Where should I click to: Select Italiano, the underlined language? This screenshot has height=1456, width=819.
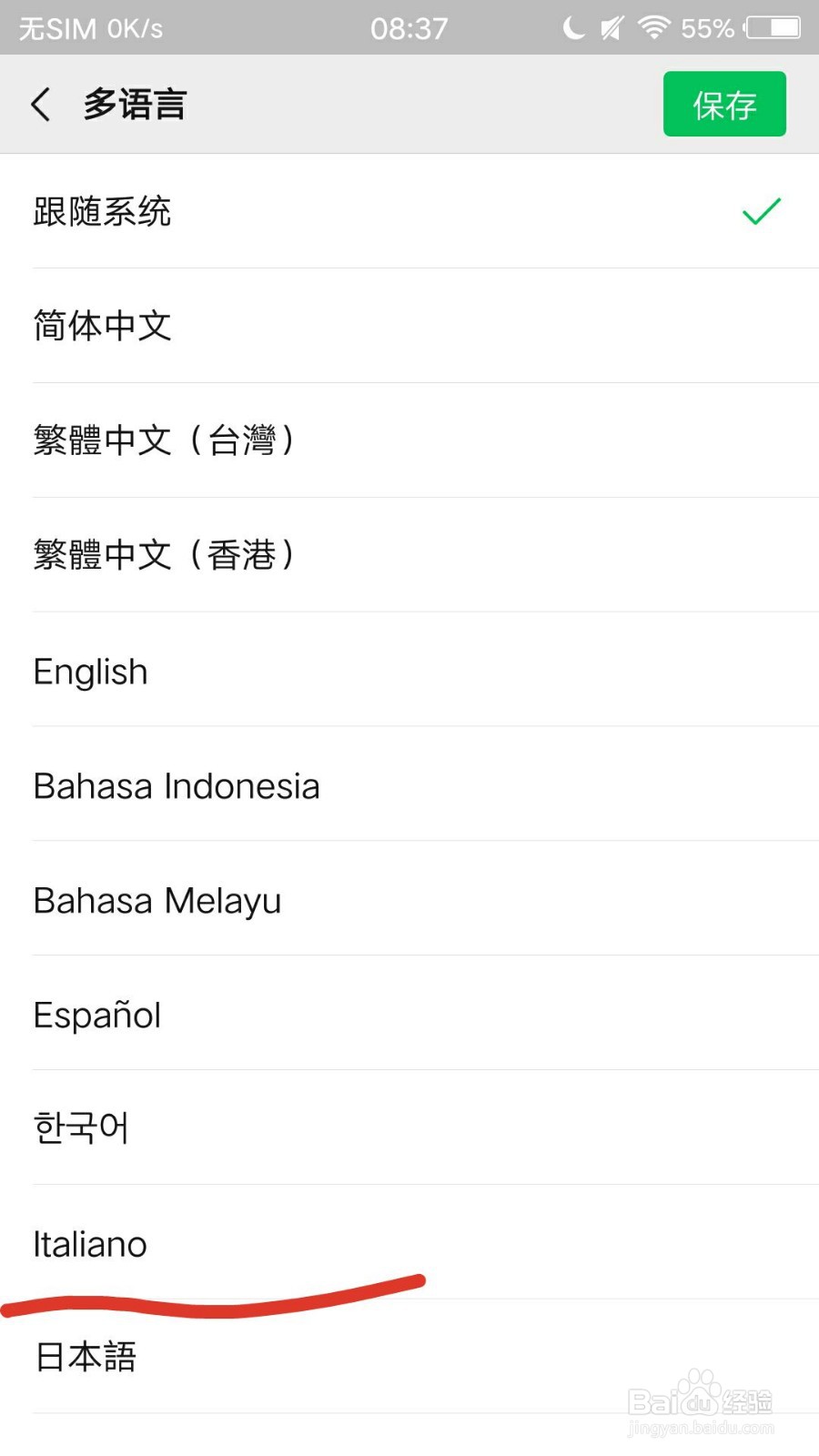pyautogui.click(x=89, y=1243)
